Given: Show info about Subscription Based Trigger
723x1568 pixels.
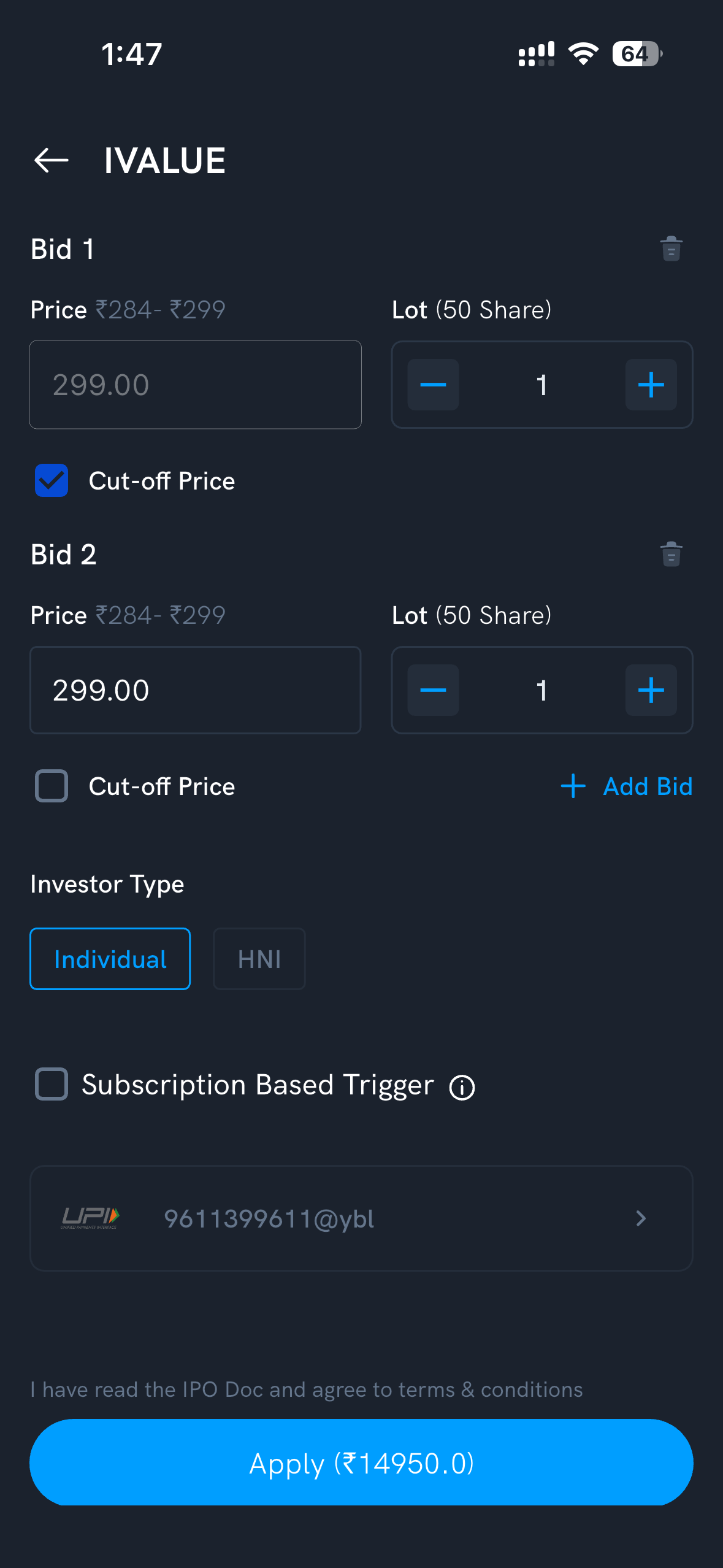Looking at the screenshot, I should tap(462, 1088).
